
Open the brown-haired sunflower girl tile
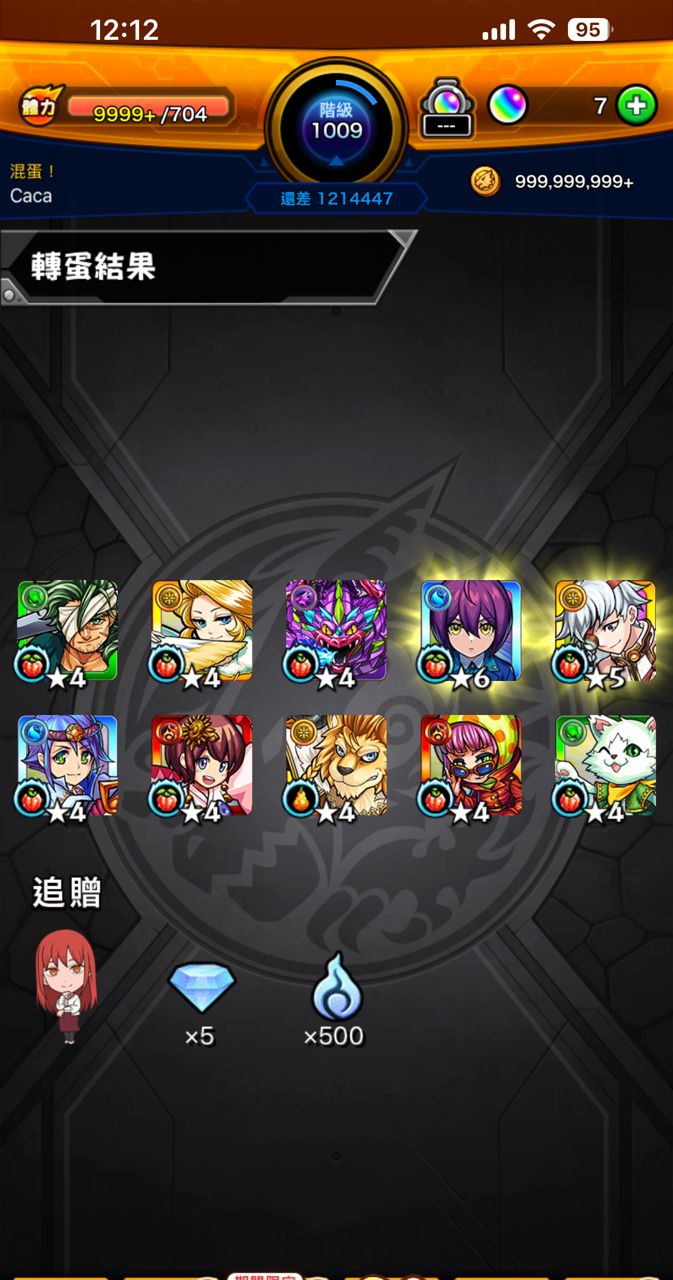tap(202, 765)
